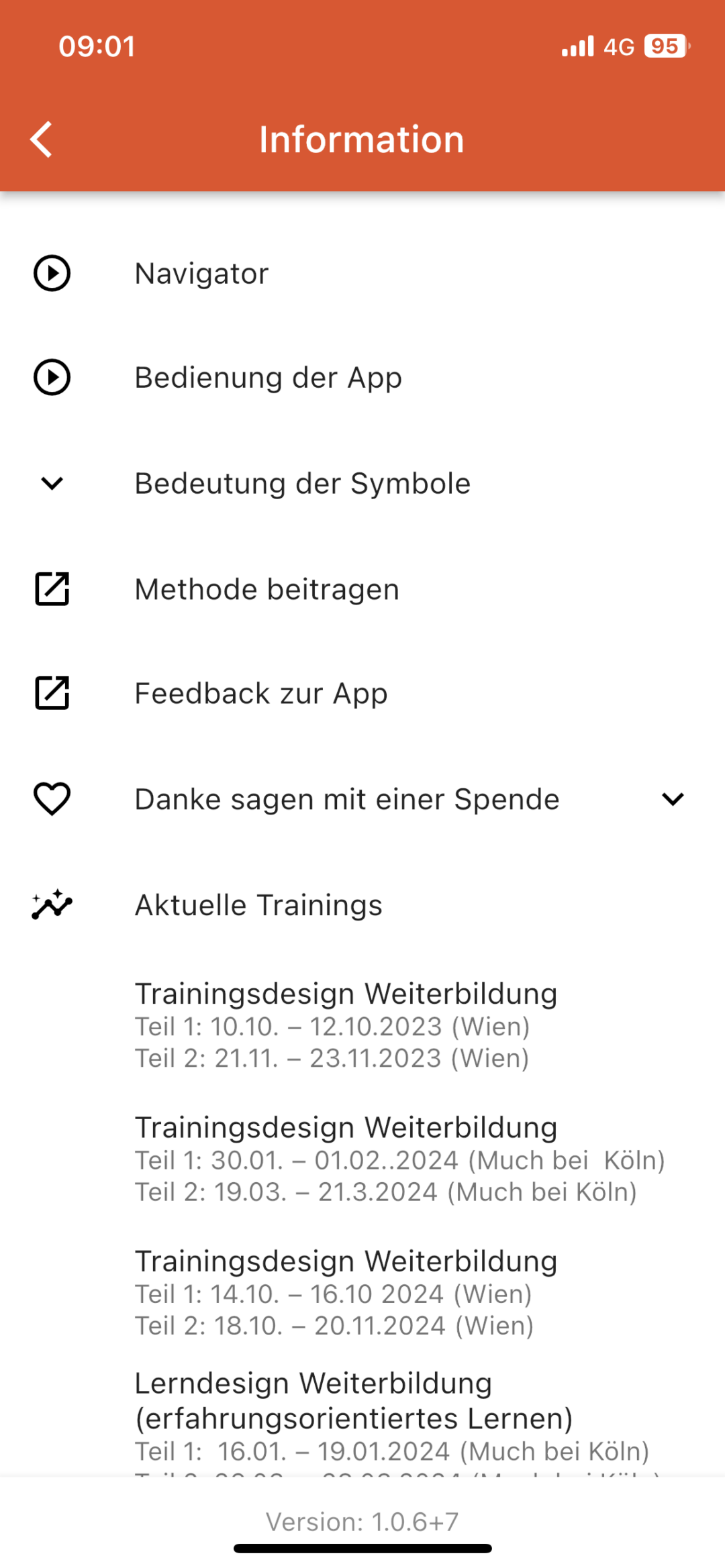The height and width of the screenshot is (1568, 725).
Task: Open Feedback zur App link
Action: pyautogui.click(x=362, y=693)
